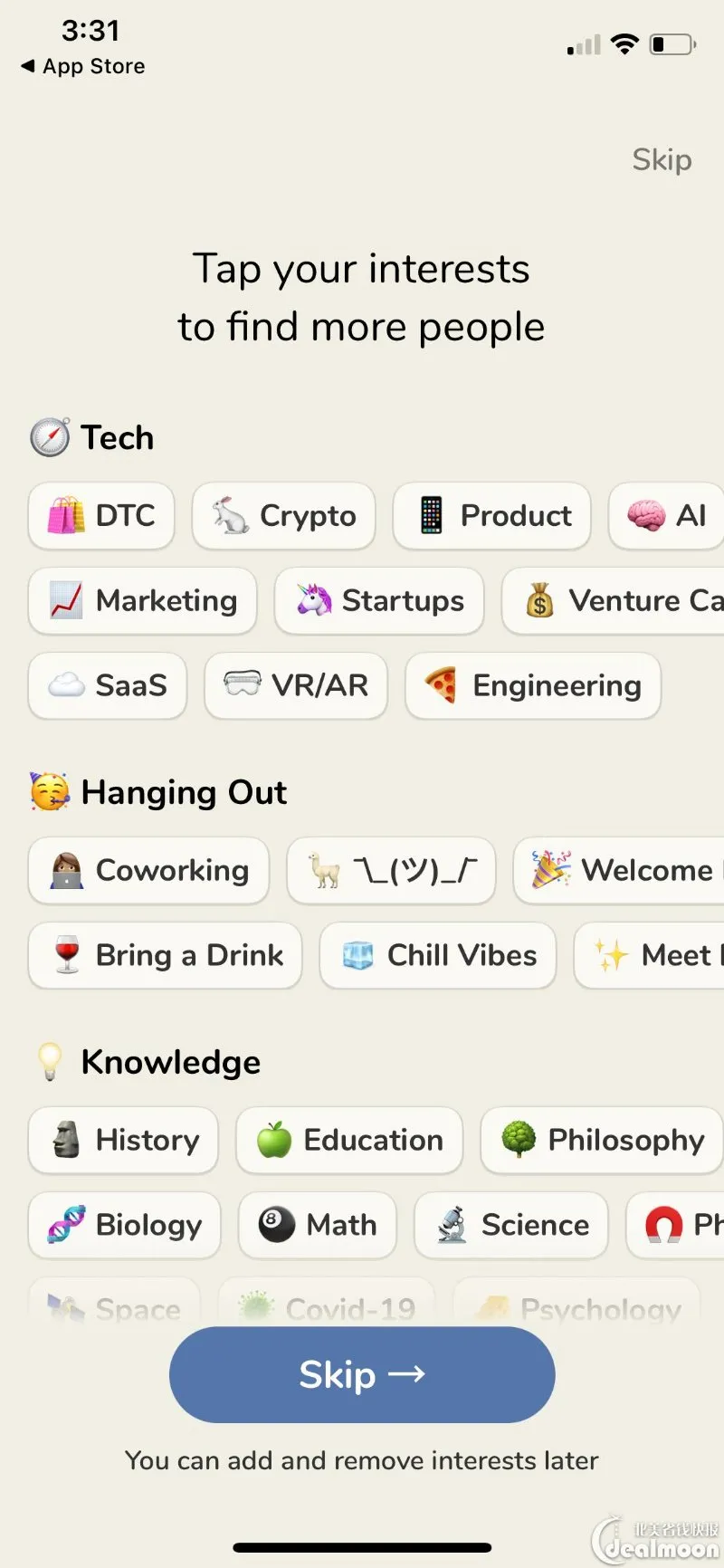Return to the App Store

tap(83, 66)
